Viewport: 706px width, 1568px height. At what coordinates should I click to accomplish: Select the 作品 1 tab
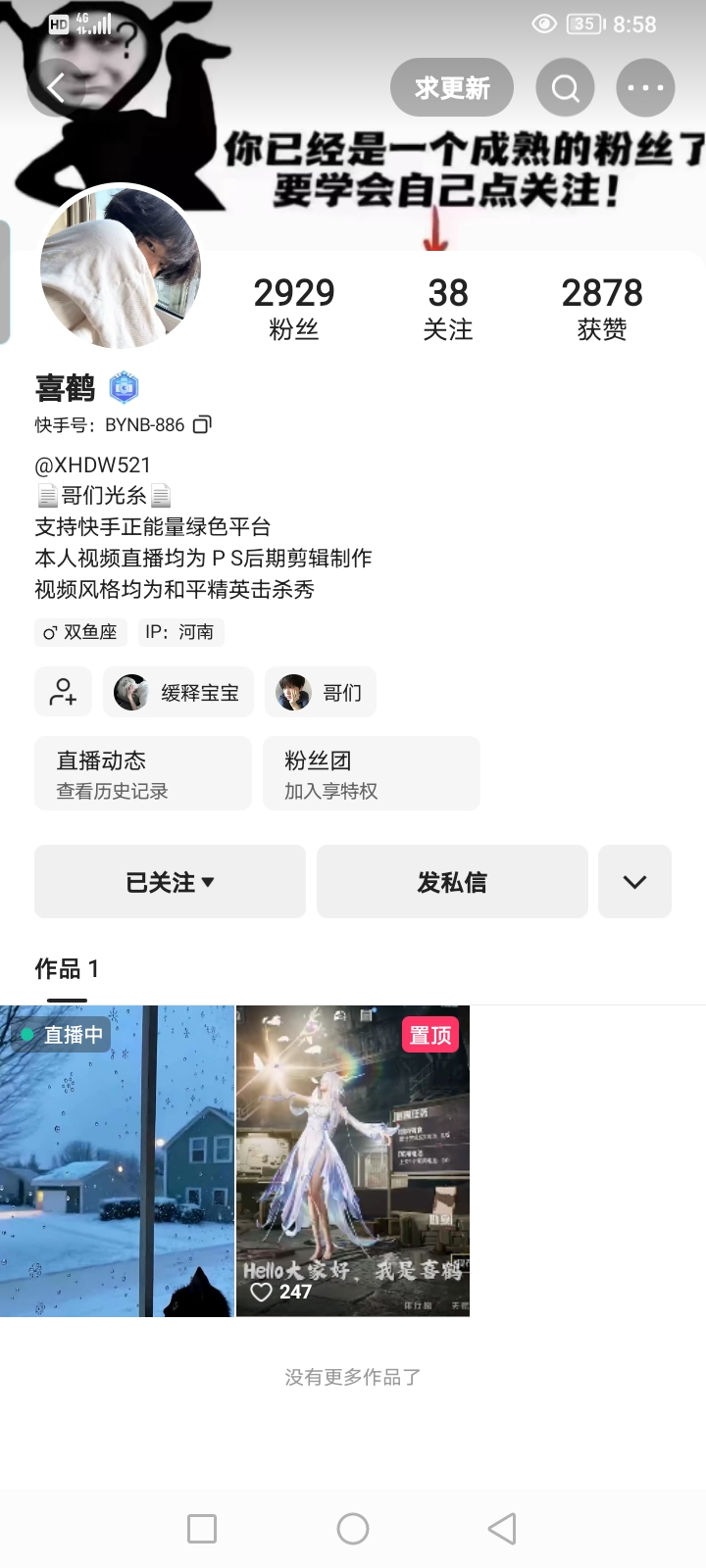pos(67,969)
